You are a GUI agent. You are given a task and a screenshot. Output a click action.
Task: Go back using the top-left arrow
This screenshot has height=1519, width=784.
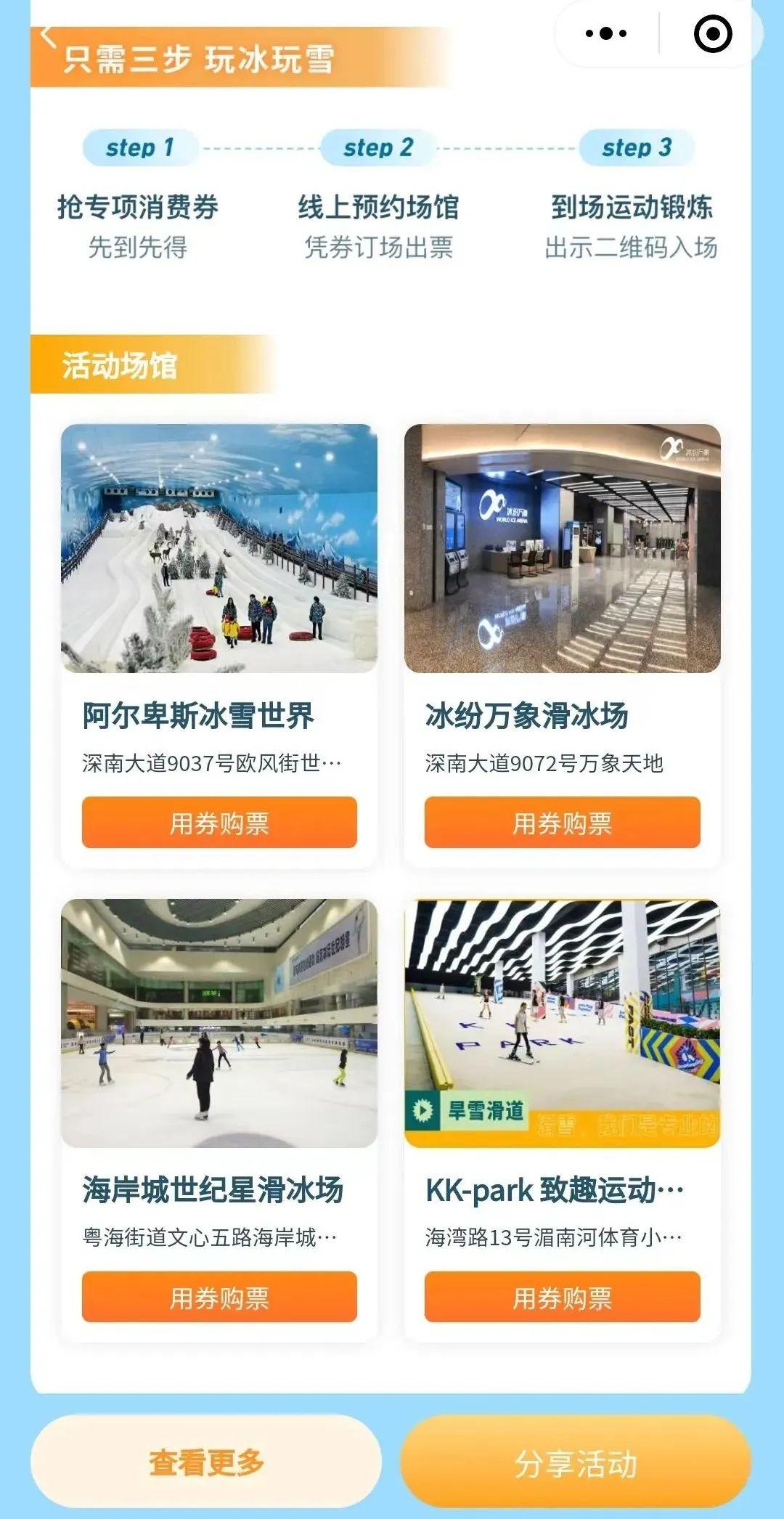tap(48, 35)
